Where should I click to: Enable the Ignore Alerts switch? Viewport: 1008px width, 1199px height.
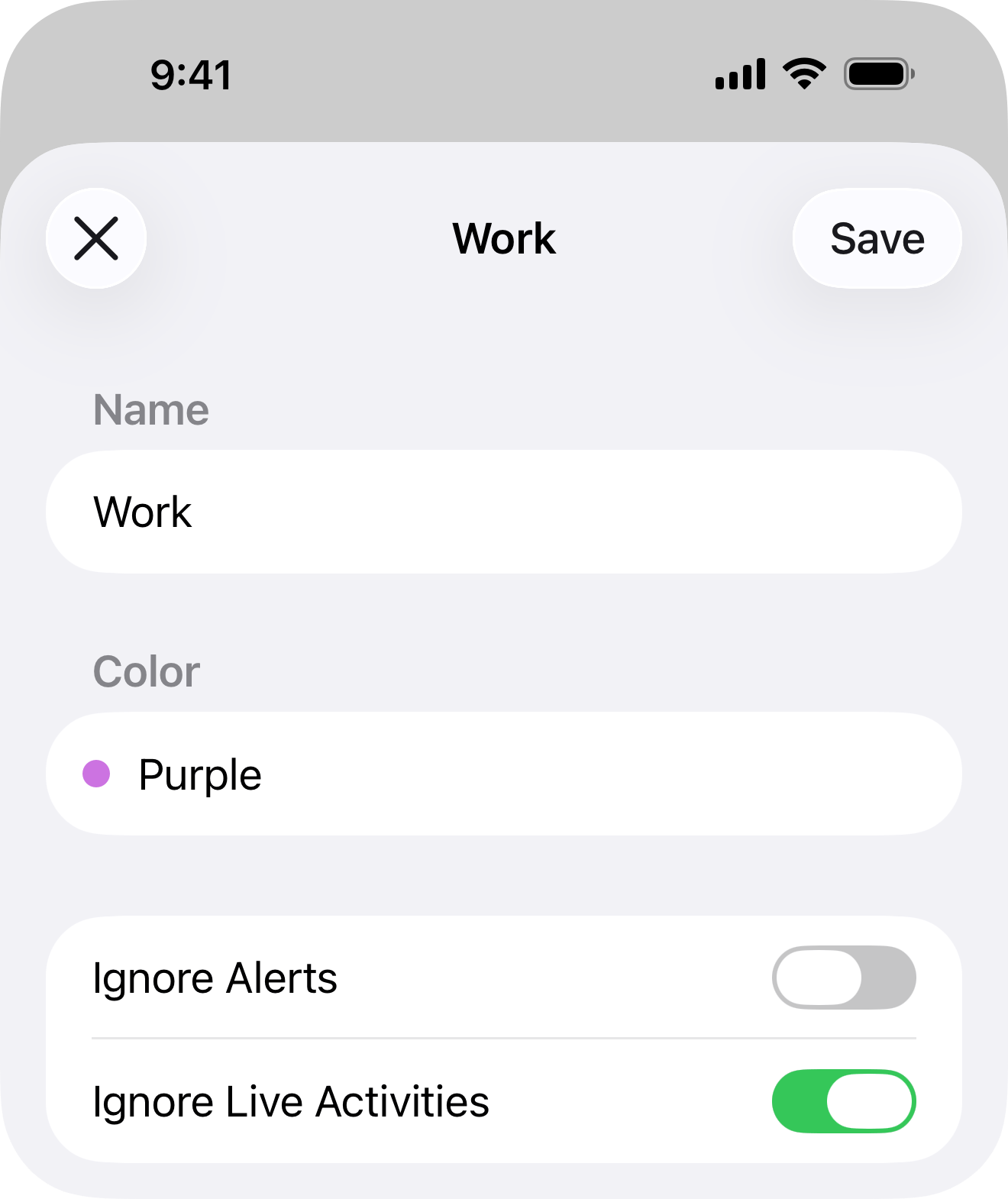point(843,978)
